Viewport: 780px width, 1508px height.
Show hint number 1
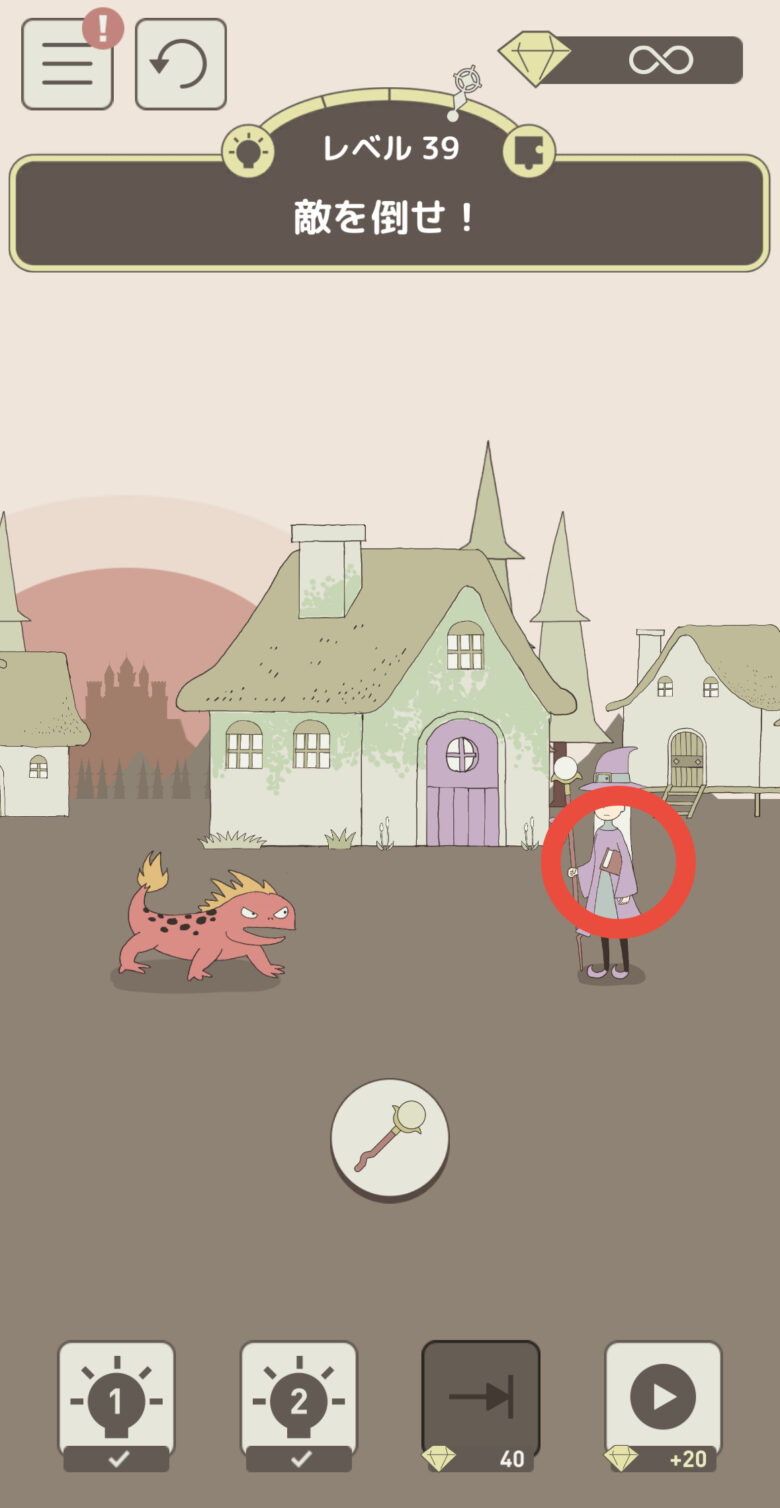[x=116, y=1402]
